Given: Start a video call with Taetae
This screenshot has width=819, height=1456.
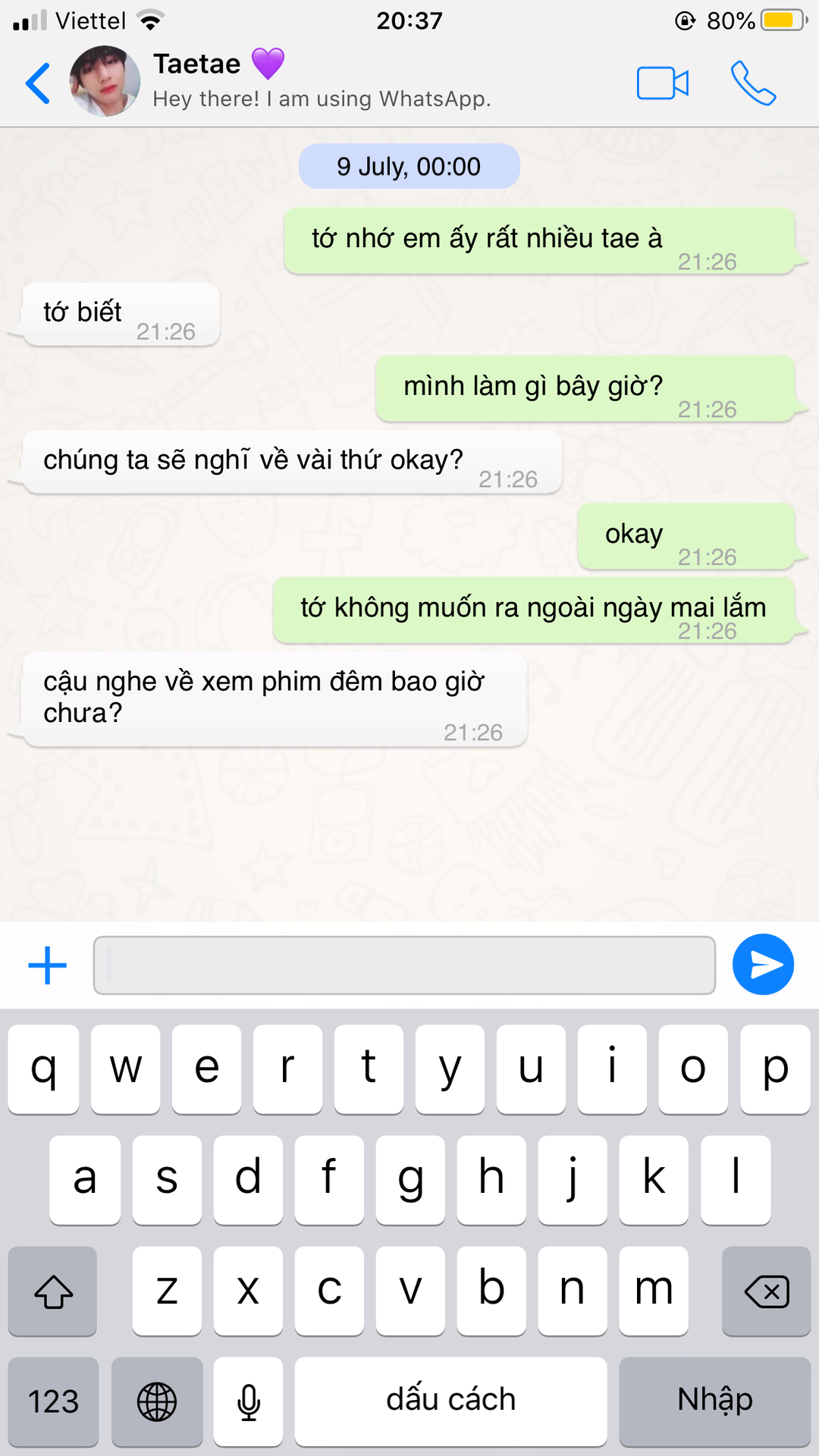Looking at the screenshot, I should click(x=663, y=83).
